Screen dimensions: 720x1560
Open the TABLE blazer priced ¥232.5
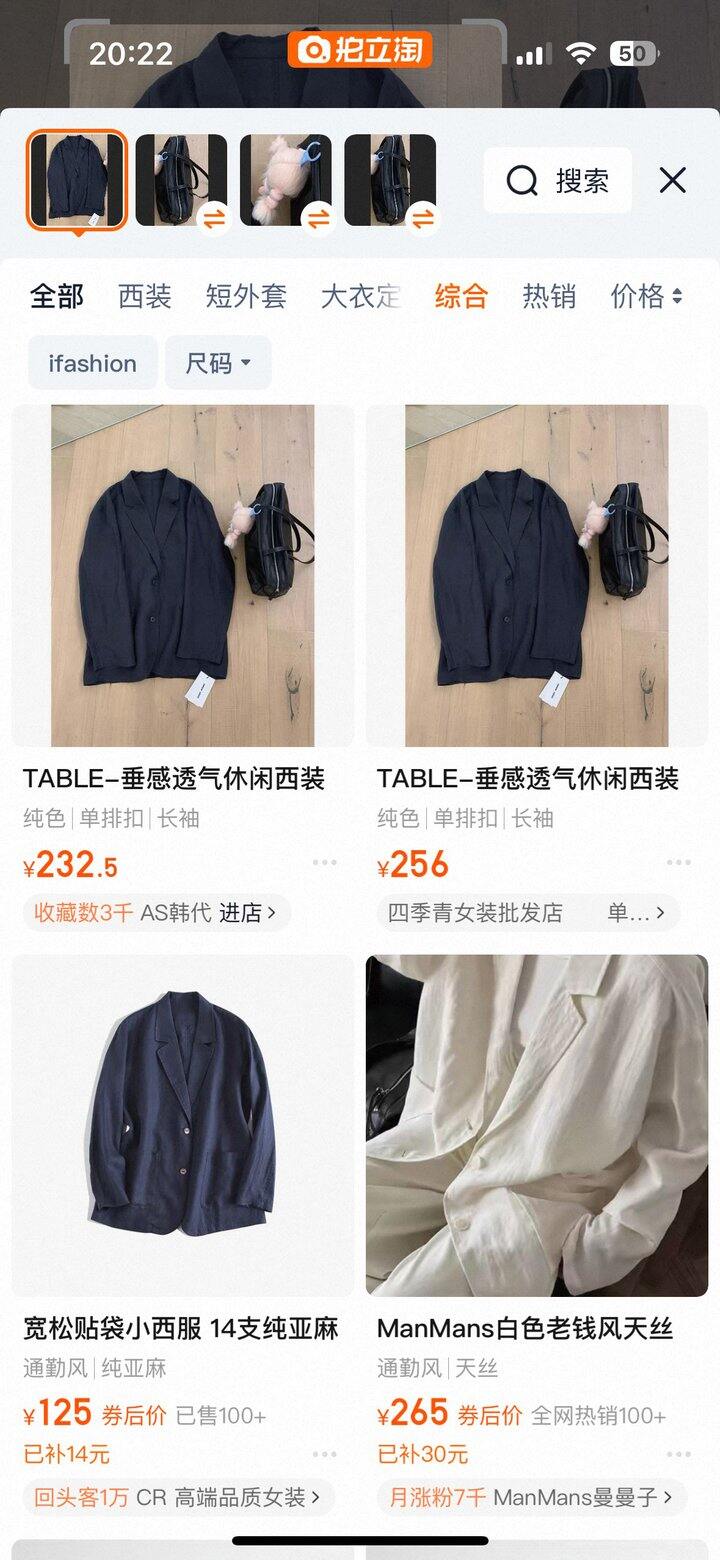click(183, 576)
